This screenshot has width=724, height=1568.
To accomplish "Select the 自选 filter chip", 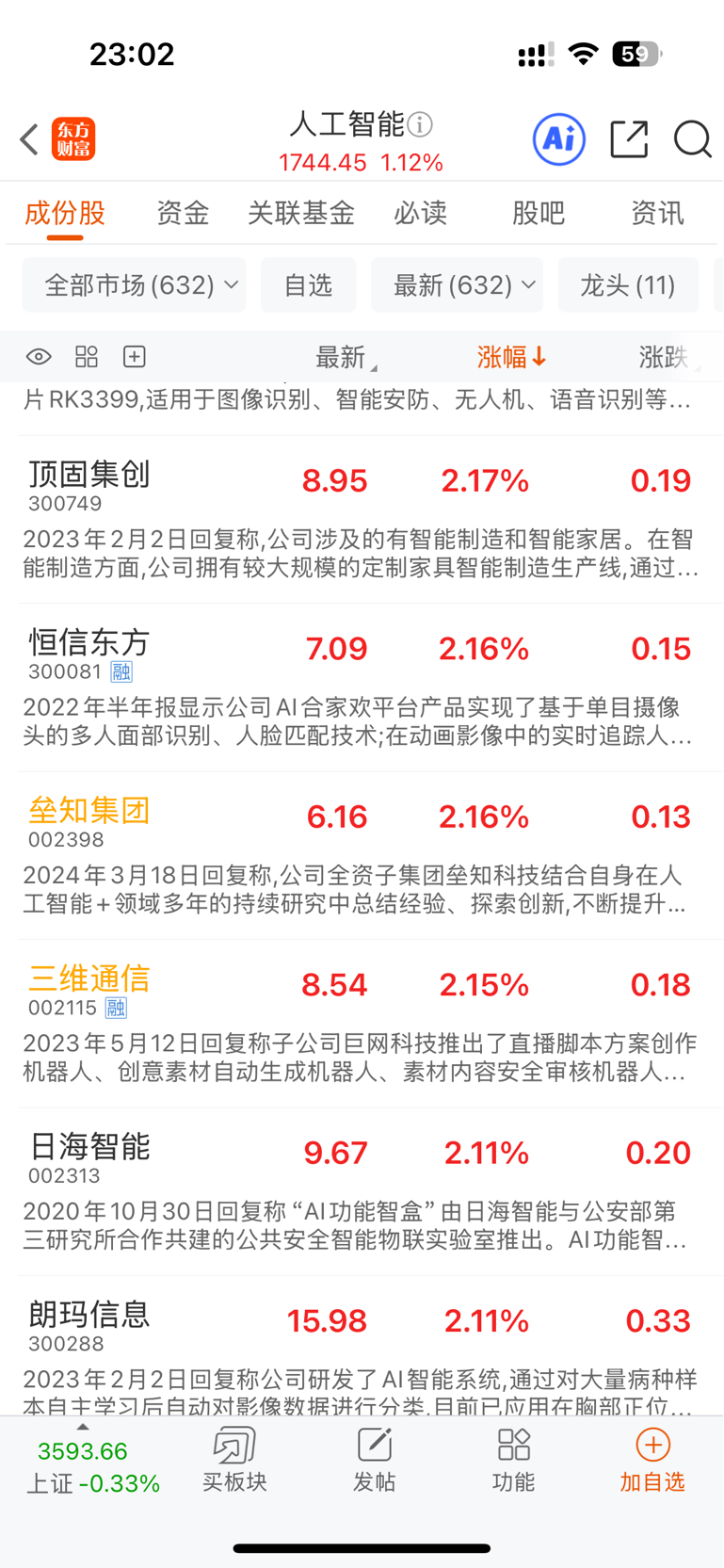I will coord(309,284).
